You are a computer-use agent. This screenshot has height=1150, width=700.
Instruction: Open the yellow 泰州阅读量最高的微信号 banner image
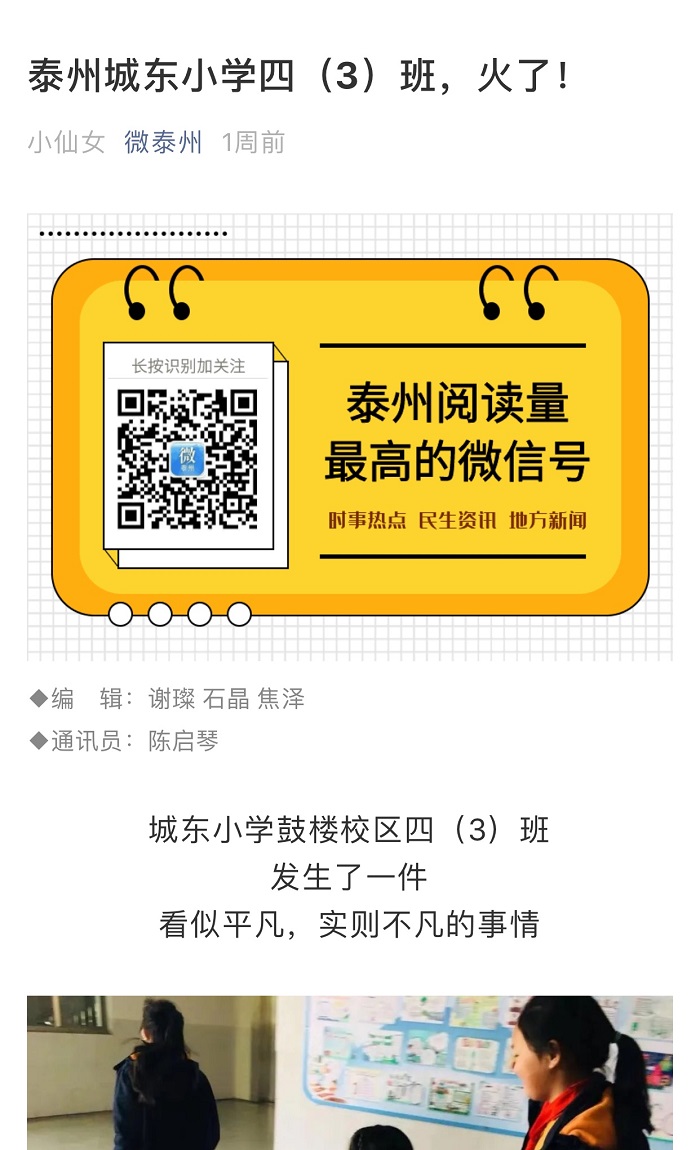[x=350, y=437]
